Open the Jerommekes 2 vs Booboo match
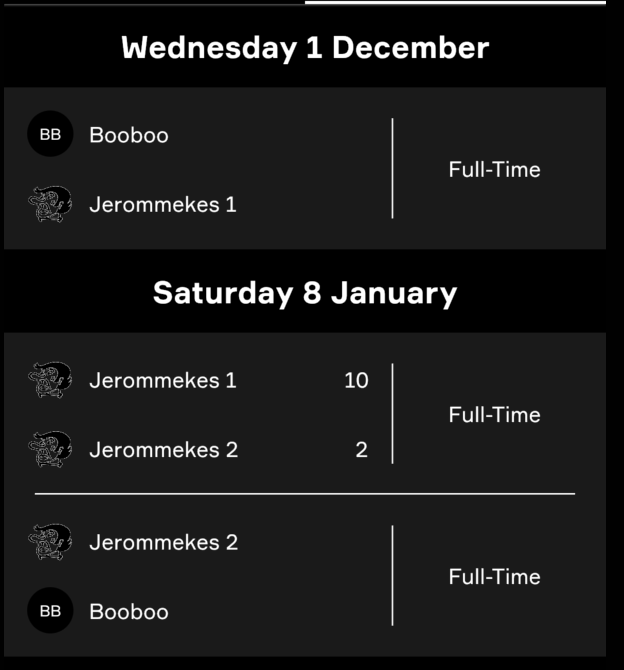The height and width of the screenshot is (670, 624). (304, 577)
